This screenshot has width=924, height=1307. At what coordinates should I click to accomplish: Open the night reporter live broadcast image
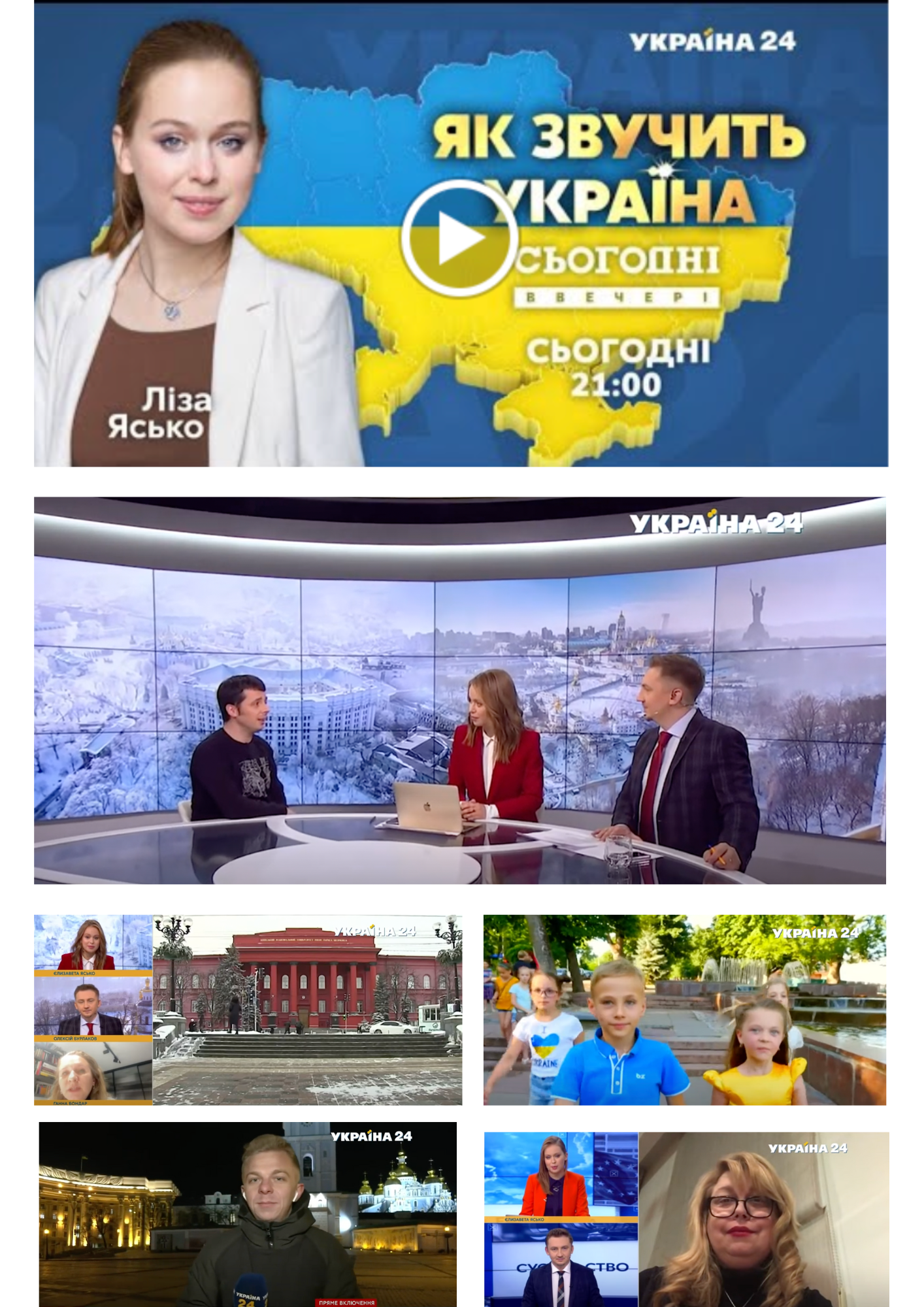point(248,1214)
